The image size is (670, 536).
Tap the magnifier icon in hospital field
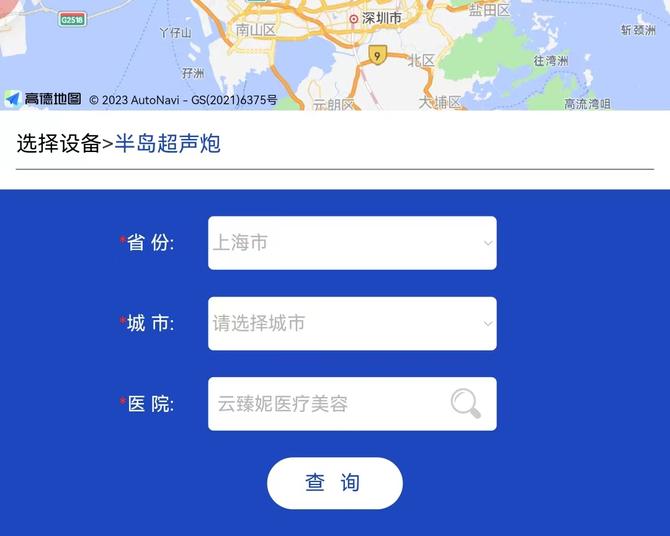coord(465,404)
